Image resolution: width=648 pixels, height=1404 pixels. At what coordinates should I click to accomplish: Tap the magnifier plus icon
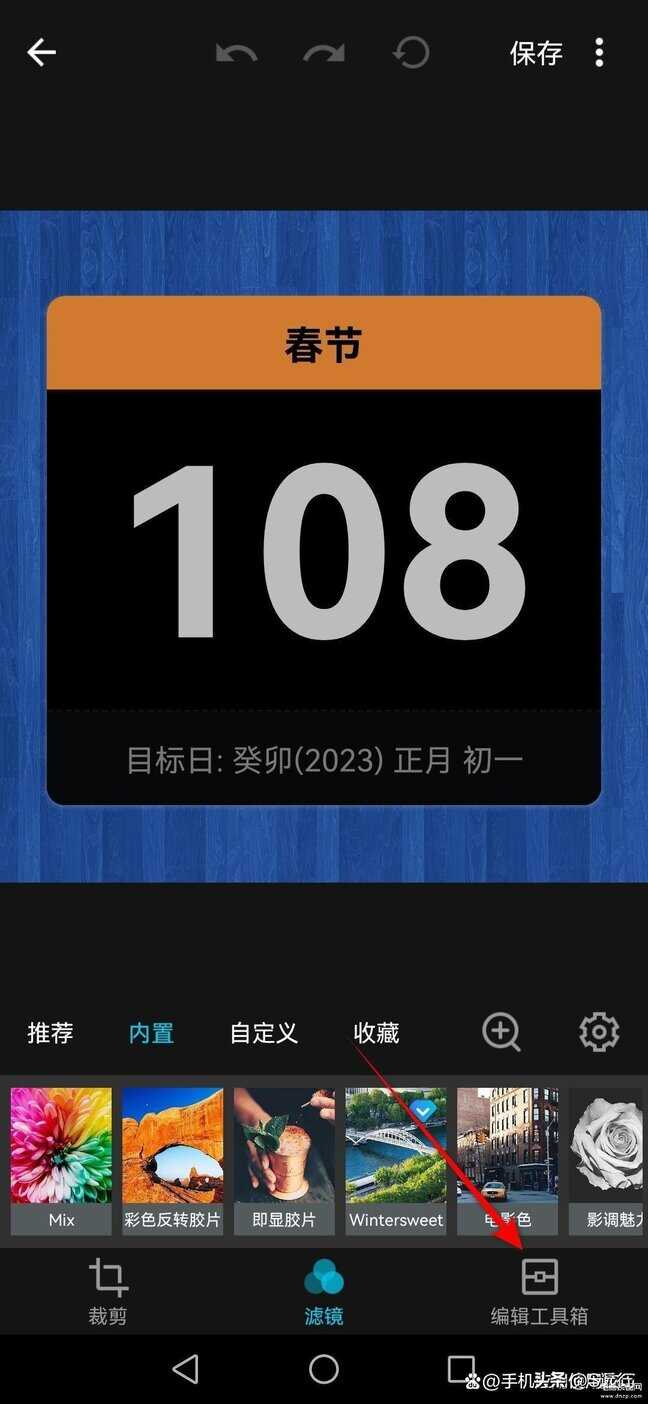tap(501, 1032)
